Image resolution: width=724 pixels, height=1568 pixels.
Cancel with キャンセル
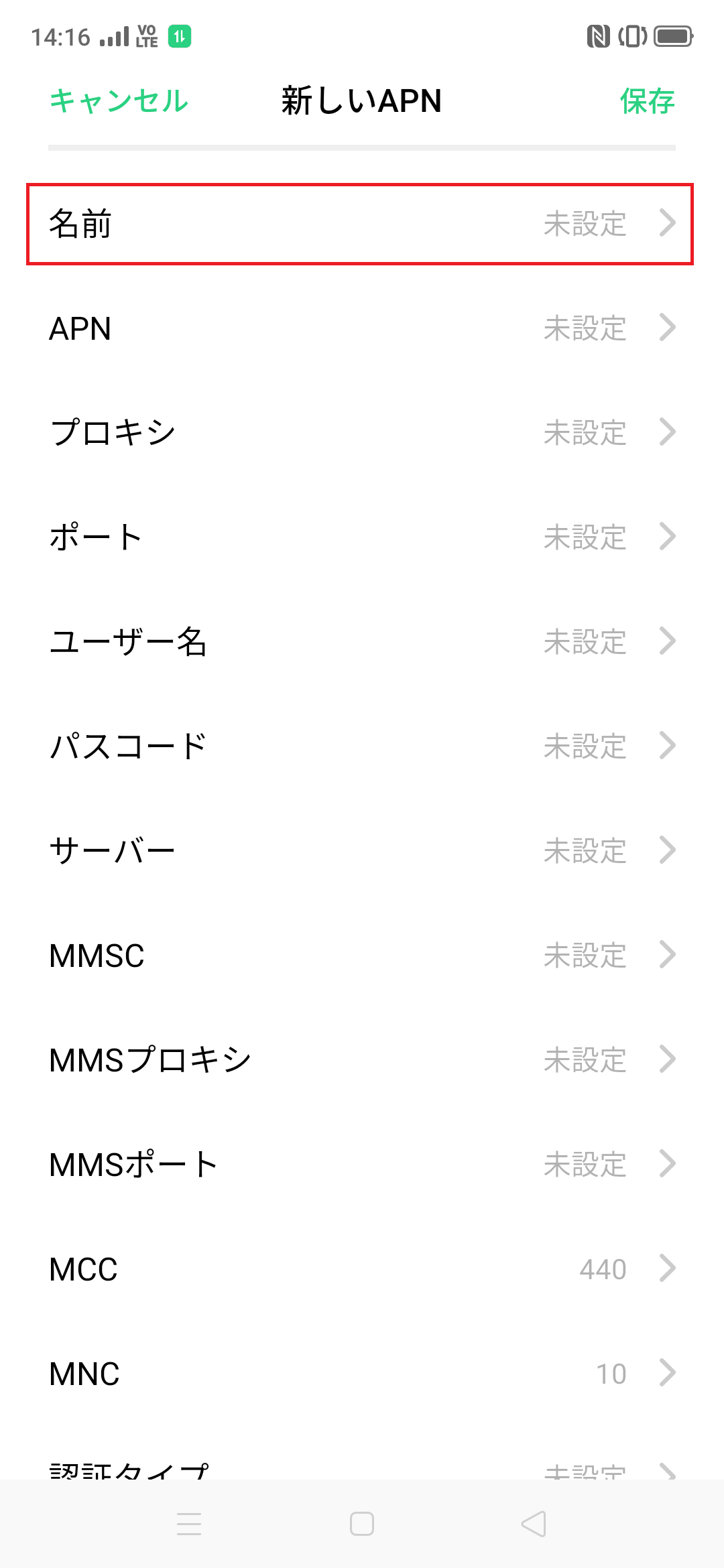pos(118,102)
